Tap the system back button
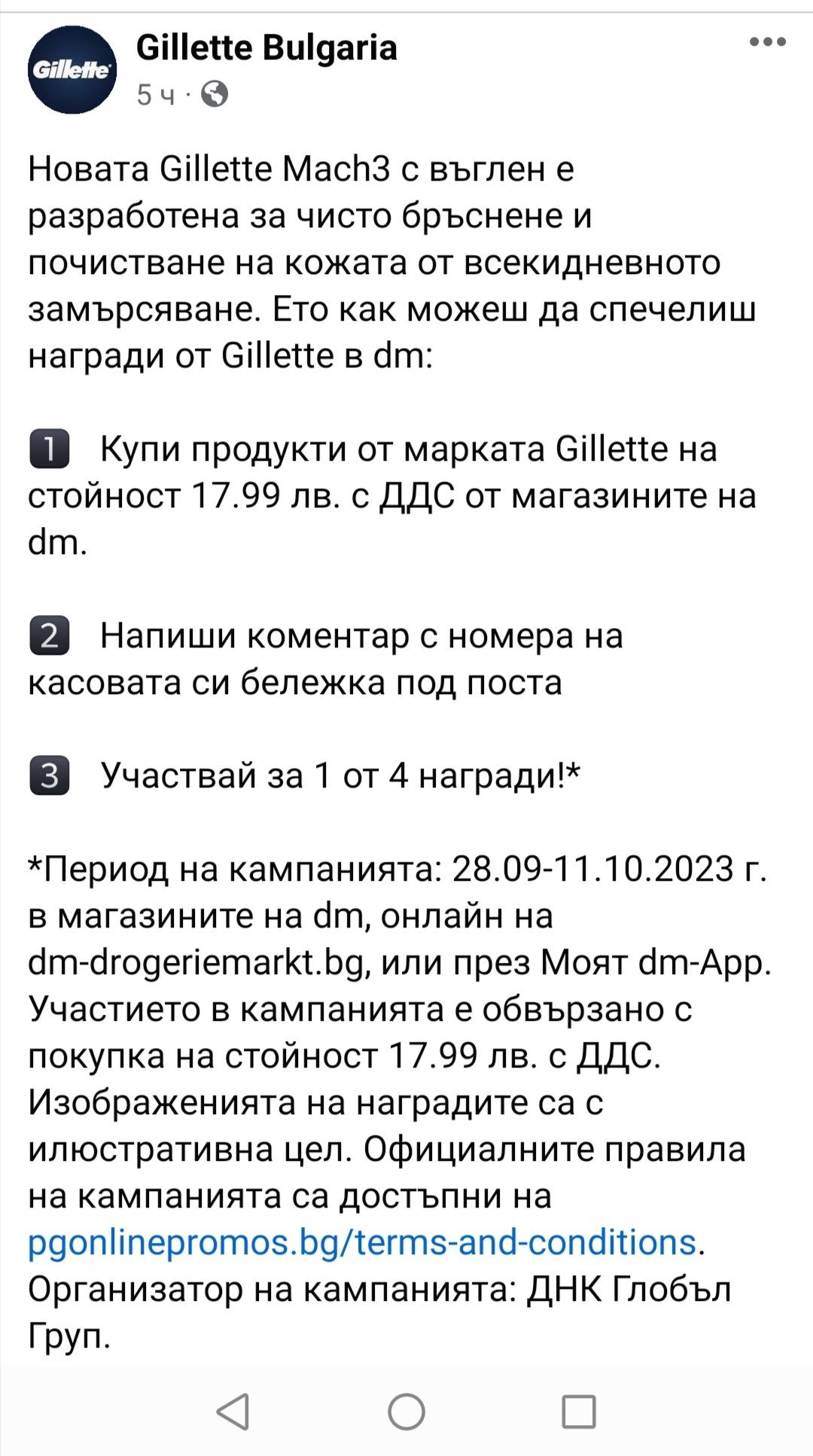813x1456 pixels. point(233,1412)
